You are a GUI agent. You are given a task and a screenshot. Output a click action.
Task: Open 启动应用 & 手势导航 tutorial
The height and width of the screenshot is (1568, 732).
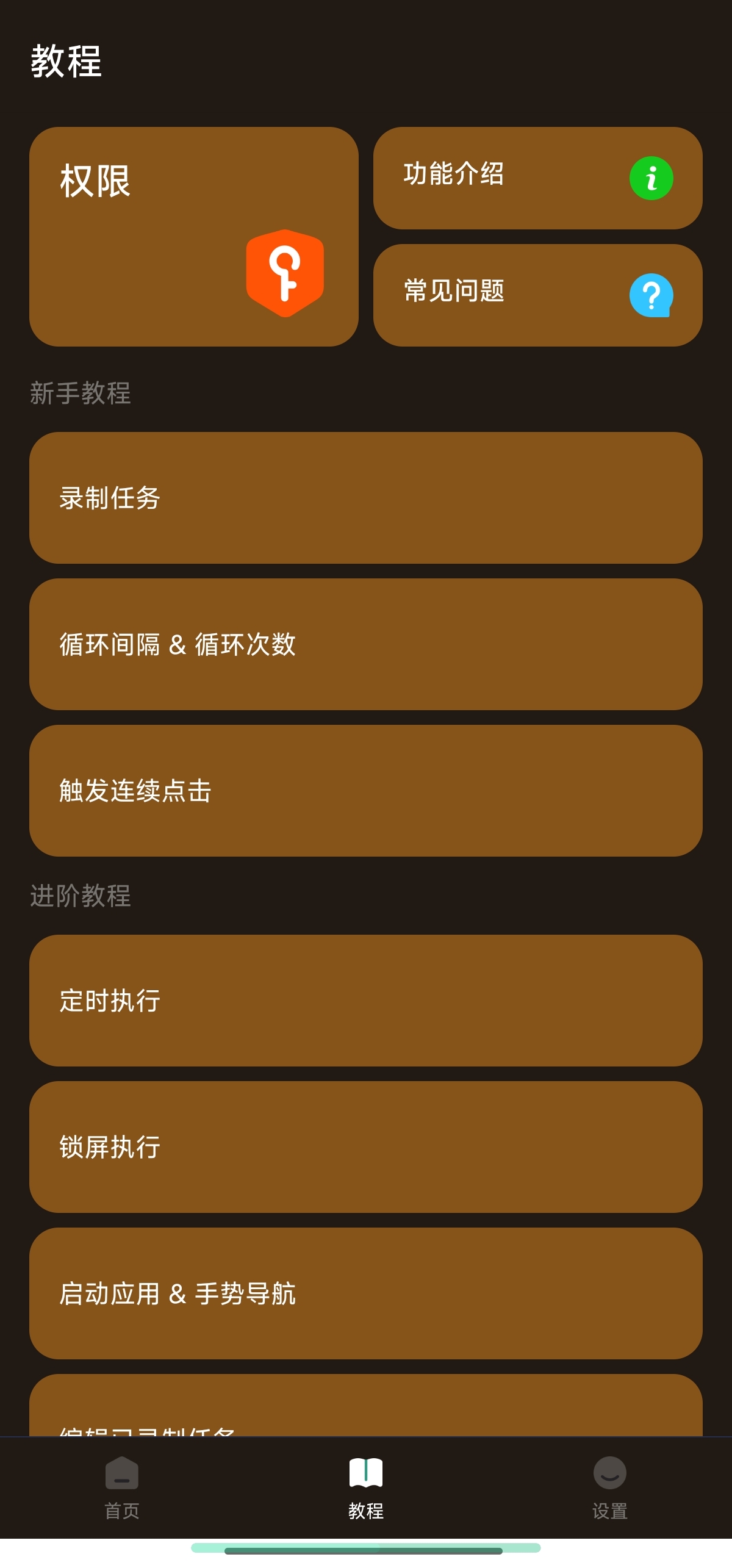click(366, 1293)
